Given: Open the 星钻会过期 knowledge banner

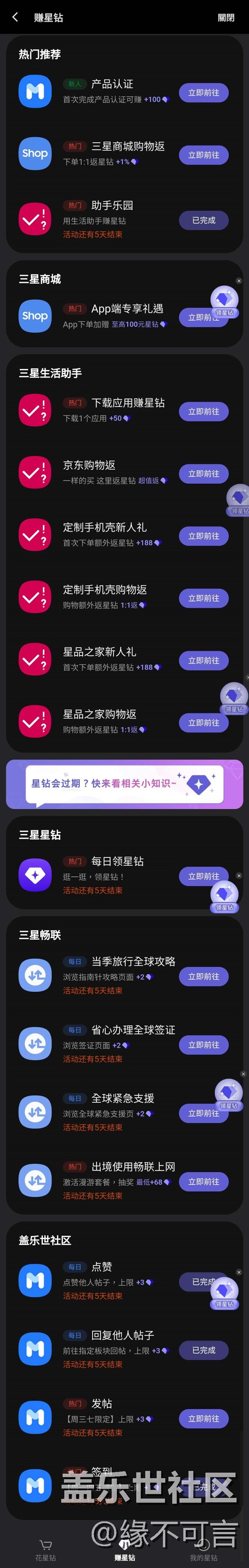Looking at the screenshot, I should (124, 784).
